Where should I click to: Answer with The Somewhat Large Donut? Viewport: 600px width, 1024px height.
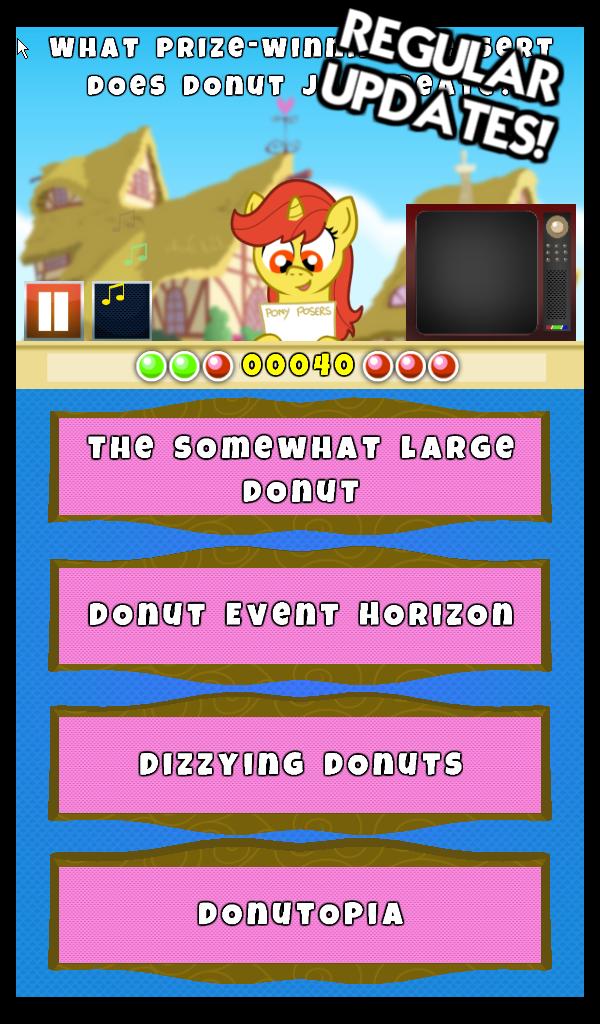tap(300, 467)
